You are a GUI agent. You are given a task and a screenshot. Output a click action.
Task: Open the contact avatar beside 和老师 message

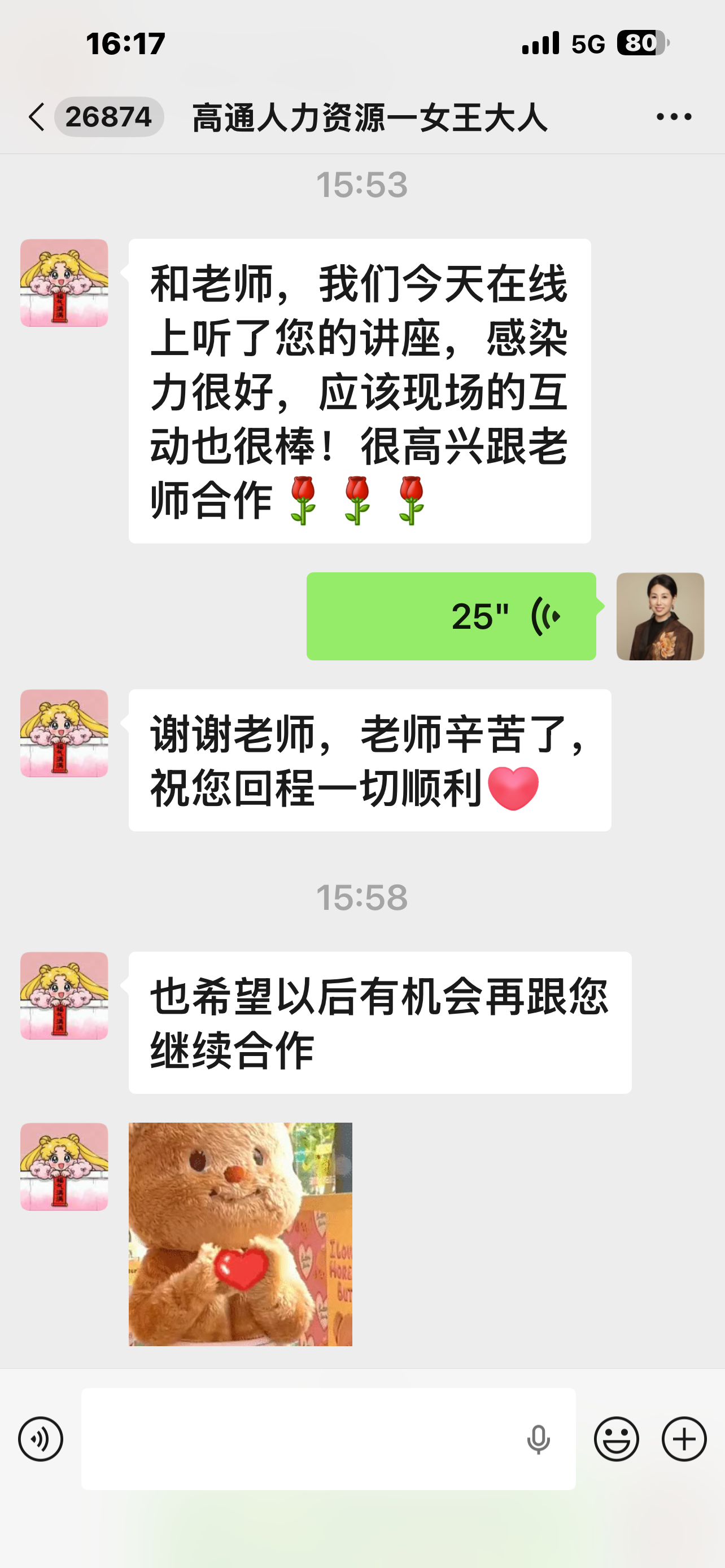pyautogui.click(x=64, y=283)
